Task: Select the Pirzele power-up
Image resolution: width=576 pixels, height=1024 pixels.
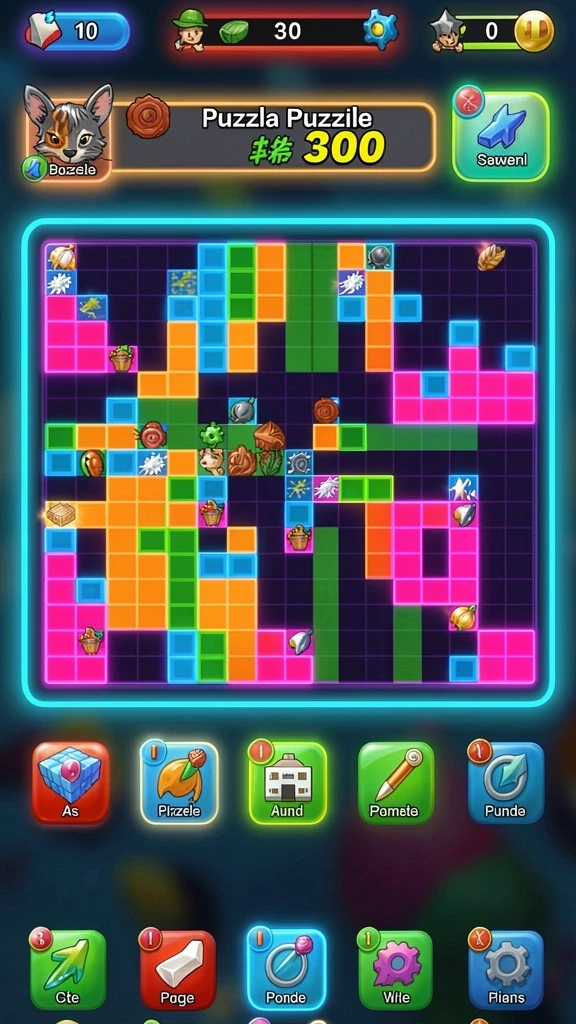Action: [179, 782]
